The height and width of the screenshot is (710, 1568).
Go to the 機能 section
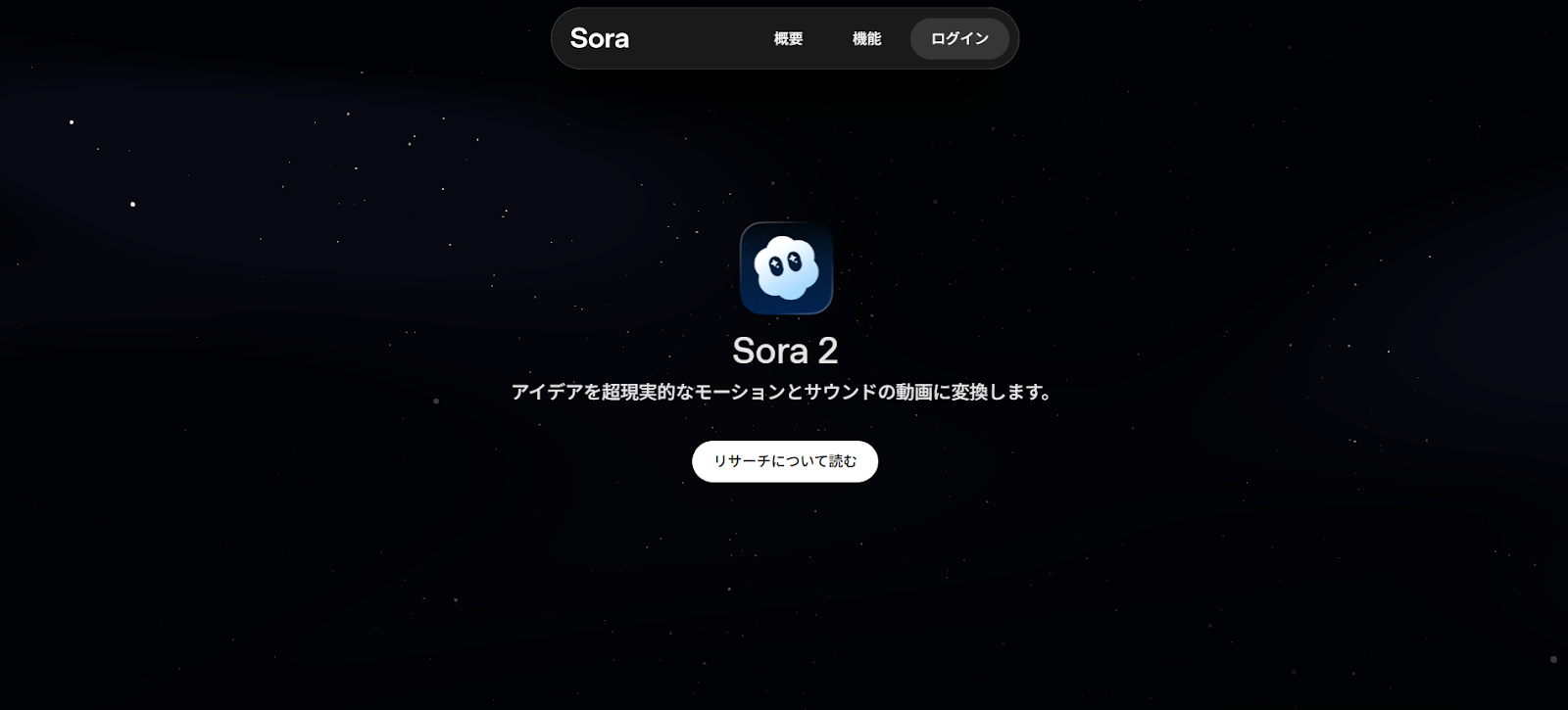click(x=866, y=39)
